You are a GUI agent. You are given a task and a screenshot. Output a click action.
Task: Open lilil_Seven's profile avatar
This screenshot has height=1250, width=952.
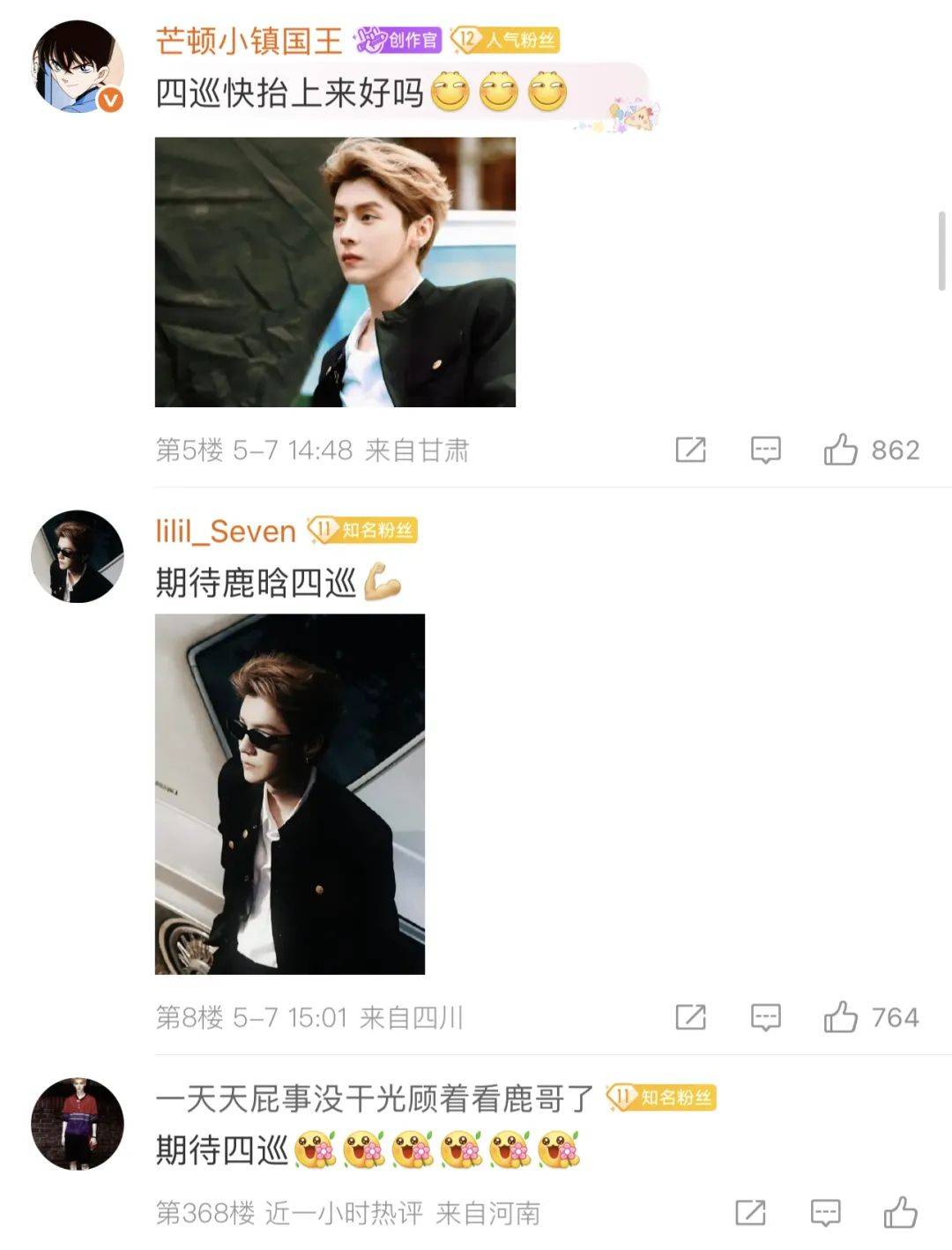[x=78, y=556]
